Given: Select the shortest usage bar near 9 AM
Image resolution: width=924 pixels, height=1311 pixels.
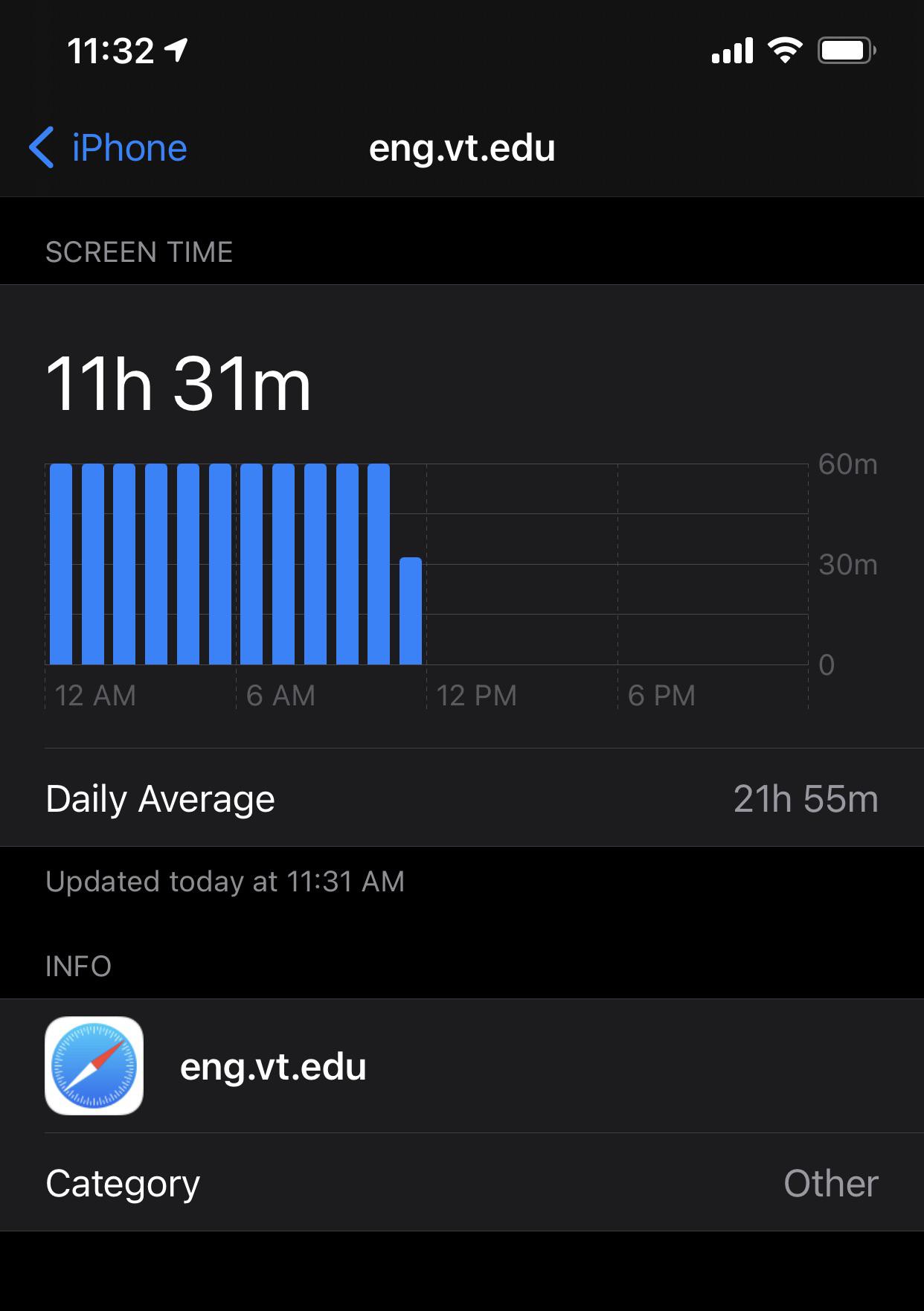Looking at the screenshot, I should [x=410, y=610].
